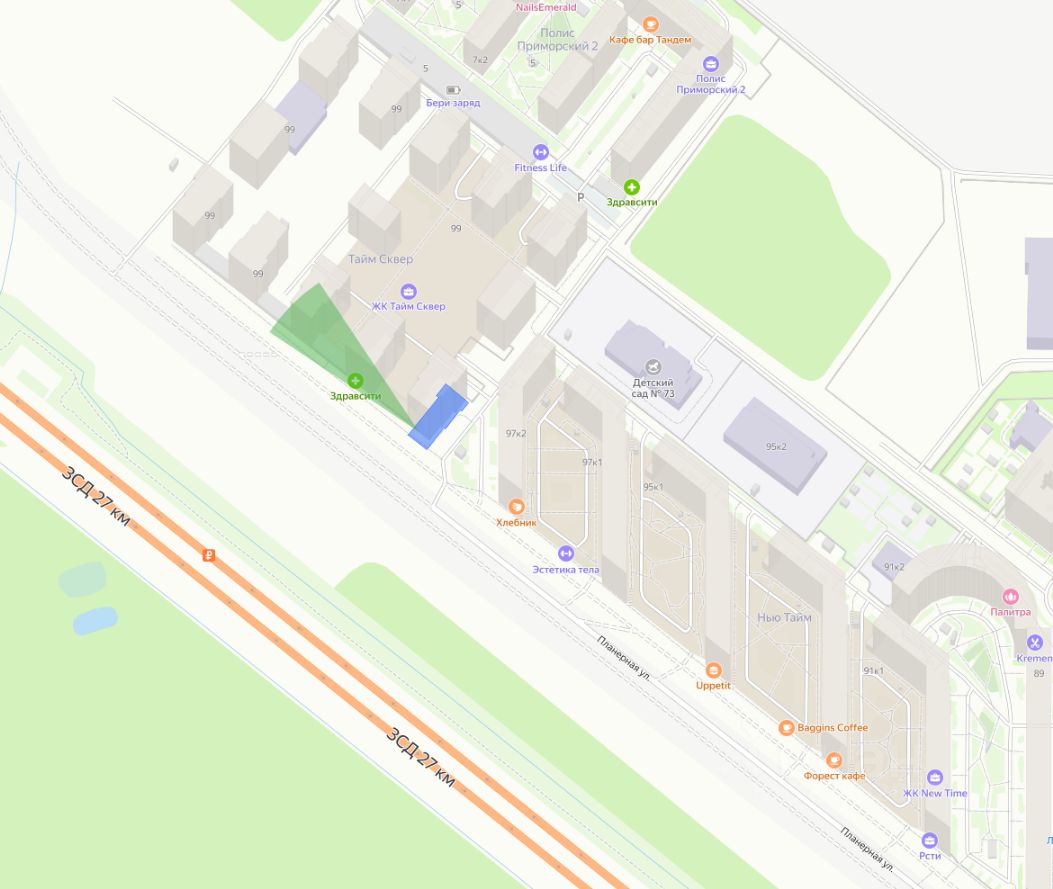Viewport: 1053px width, 889px height.
Task: Open the Fitness Life gym marker
Action: coord(540,152)
